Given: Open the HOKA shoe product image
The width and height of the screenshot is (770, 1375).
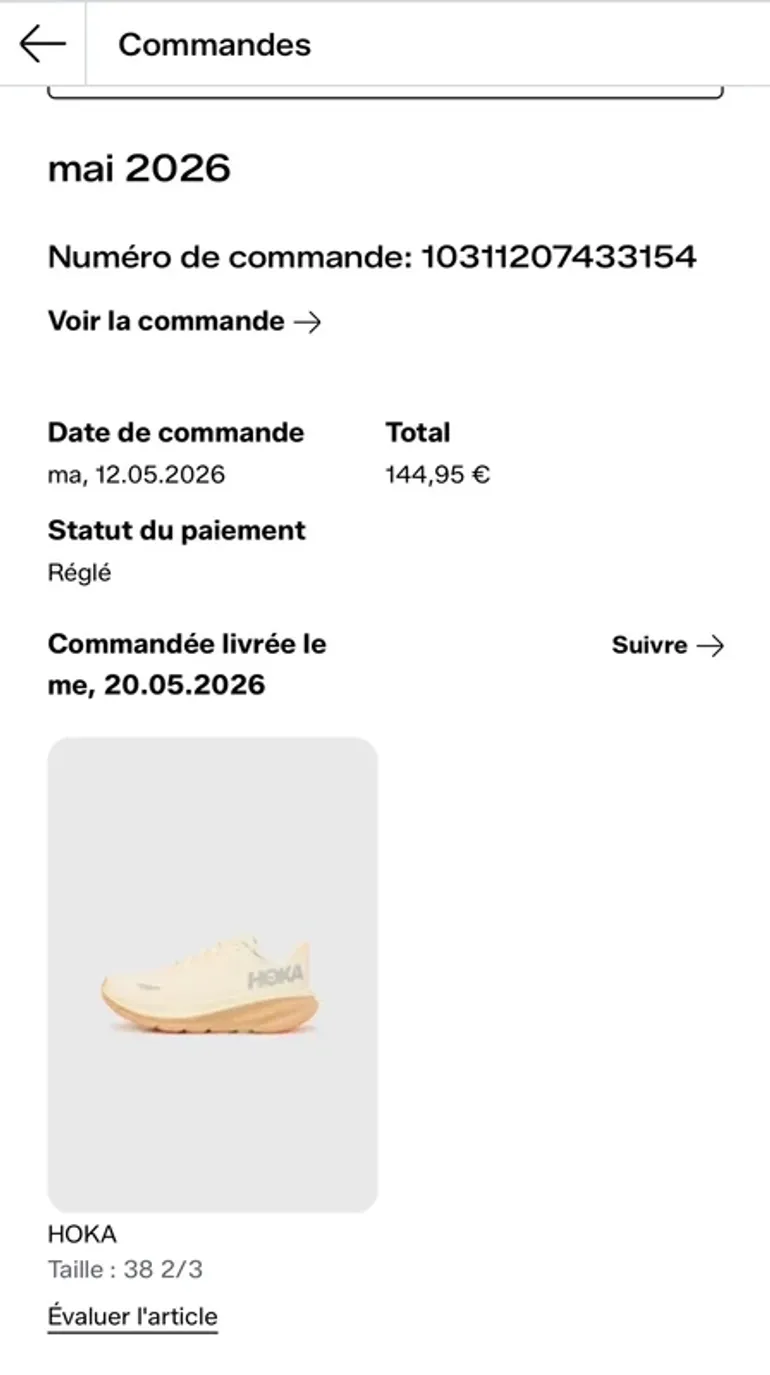Looking at the screenshot, I should coord(213,975).
